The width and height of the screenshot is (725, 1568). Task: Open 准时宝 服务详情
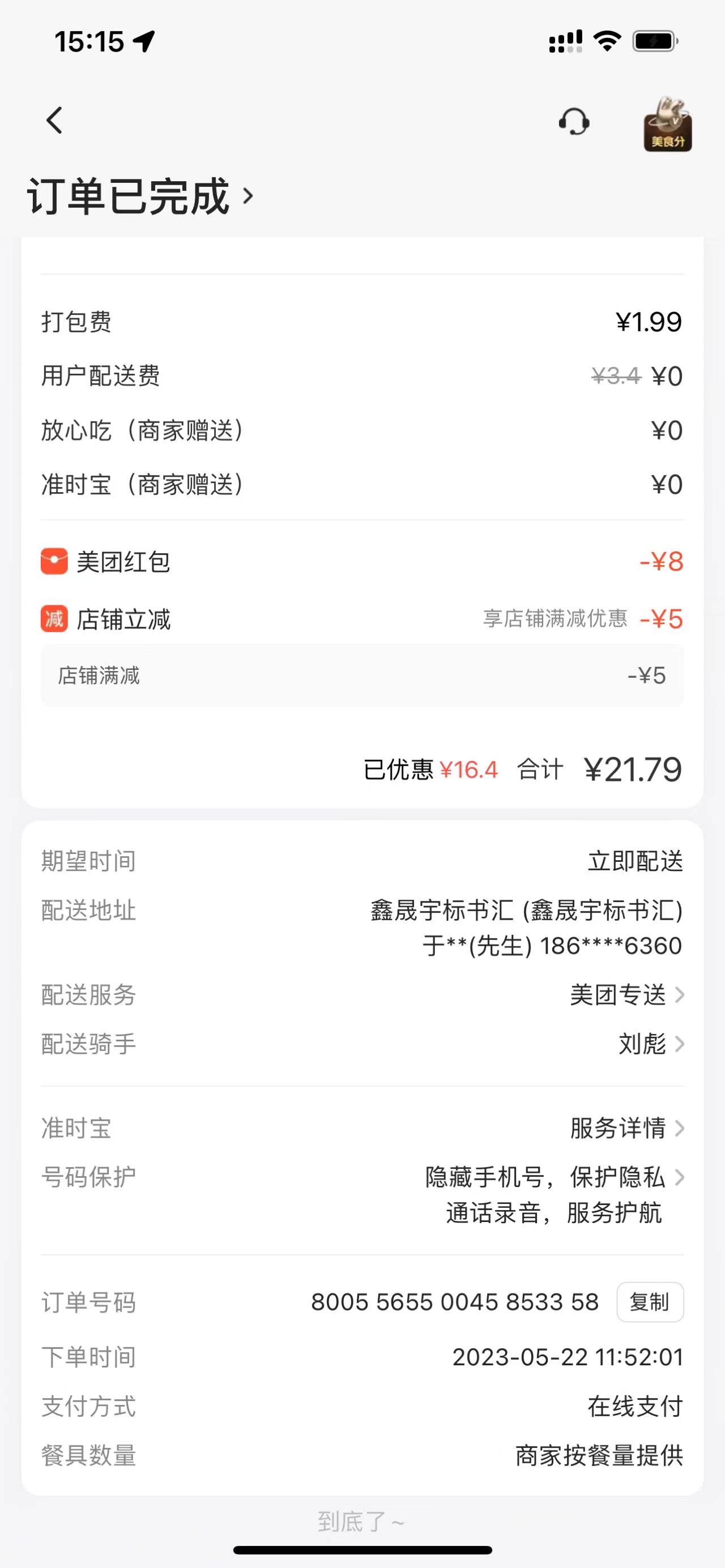coord(626,1129)
